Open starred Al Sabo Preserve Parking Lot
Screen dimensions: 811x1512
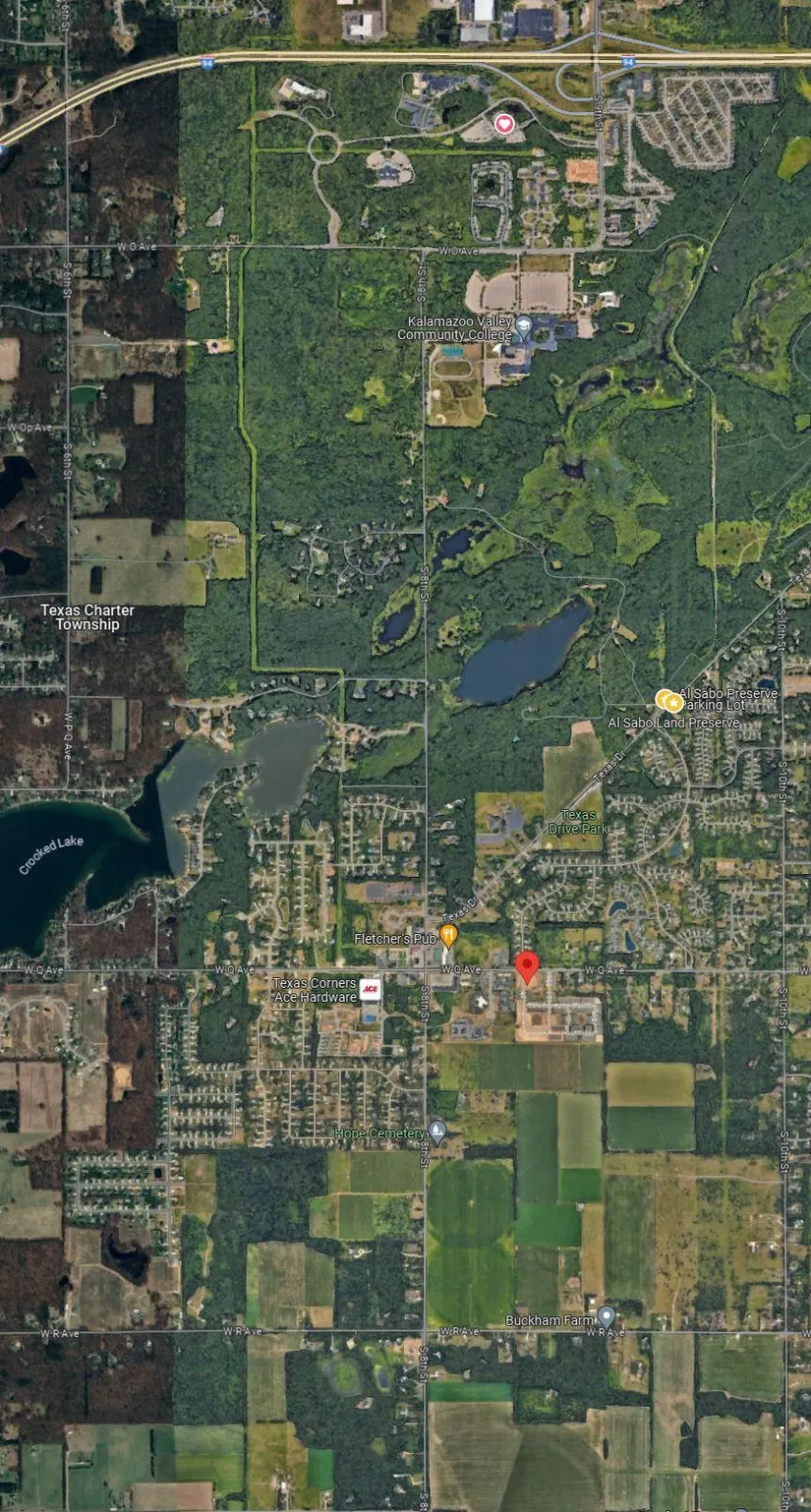tap(673, 700)
